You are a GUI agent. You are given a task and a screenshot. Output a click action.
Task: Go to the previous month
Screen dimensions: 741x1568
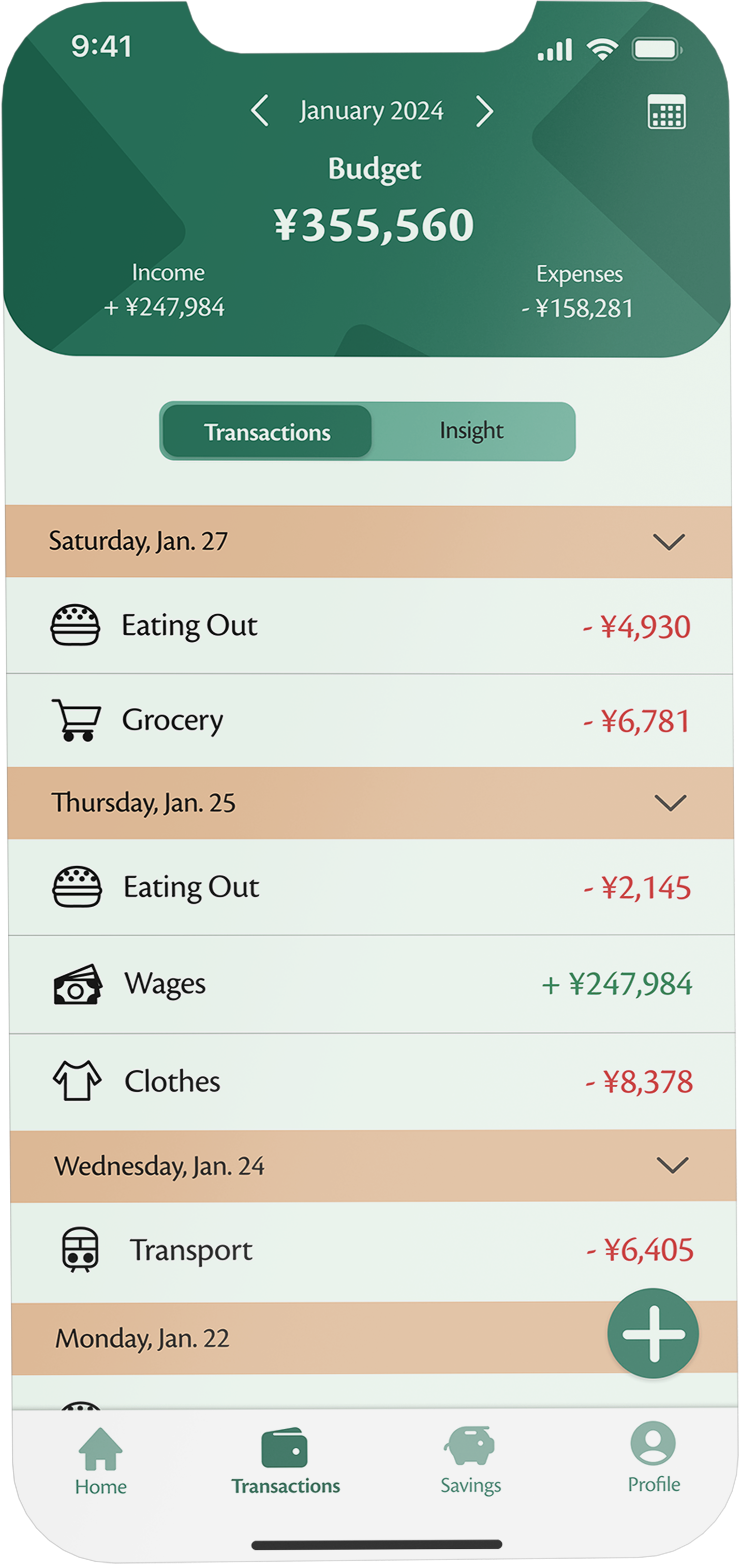click(x=260, y=111)
